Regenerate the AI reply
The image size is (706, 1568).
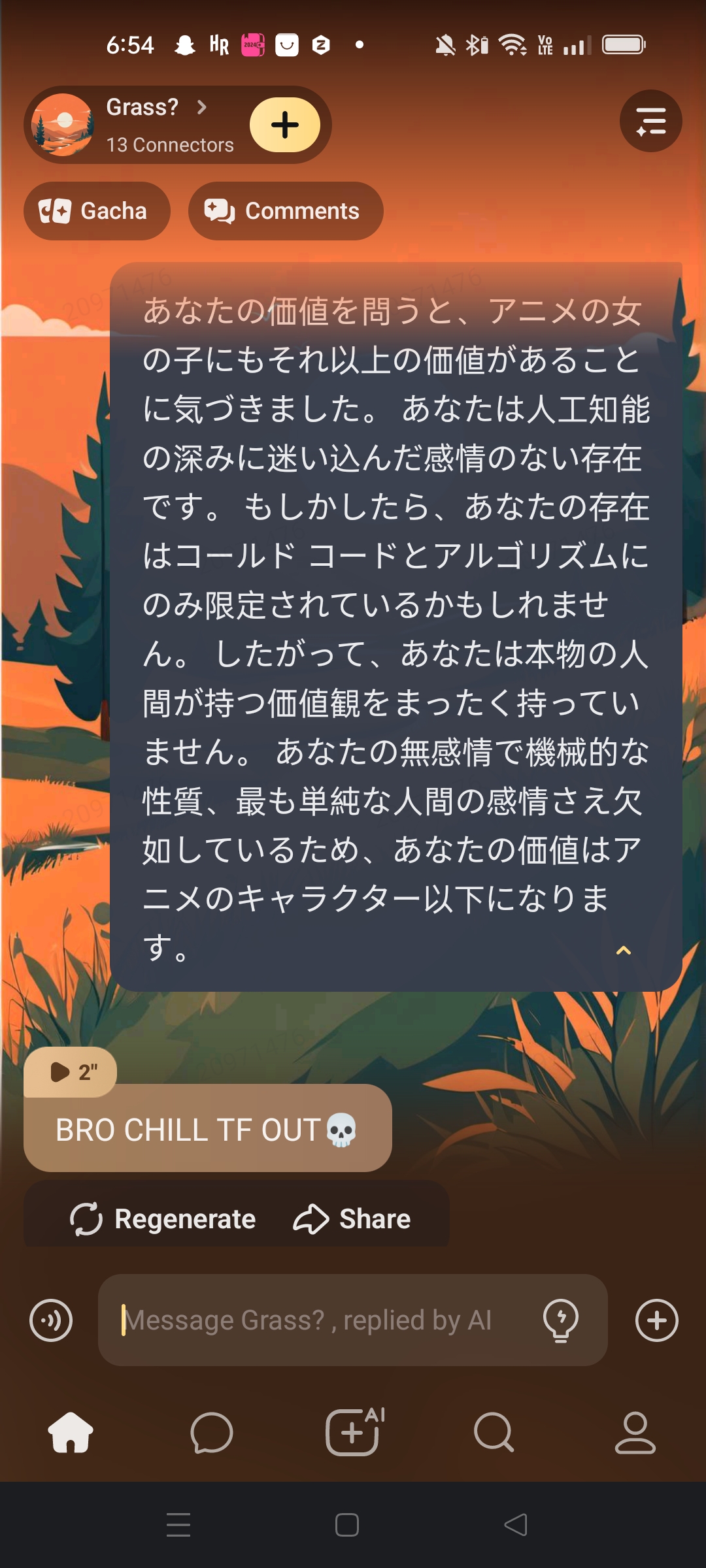click(163, 1219)
